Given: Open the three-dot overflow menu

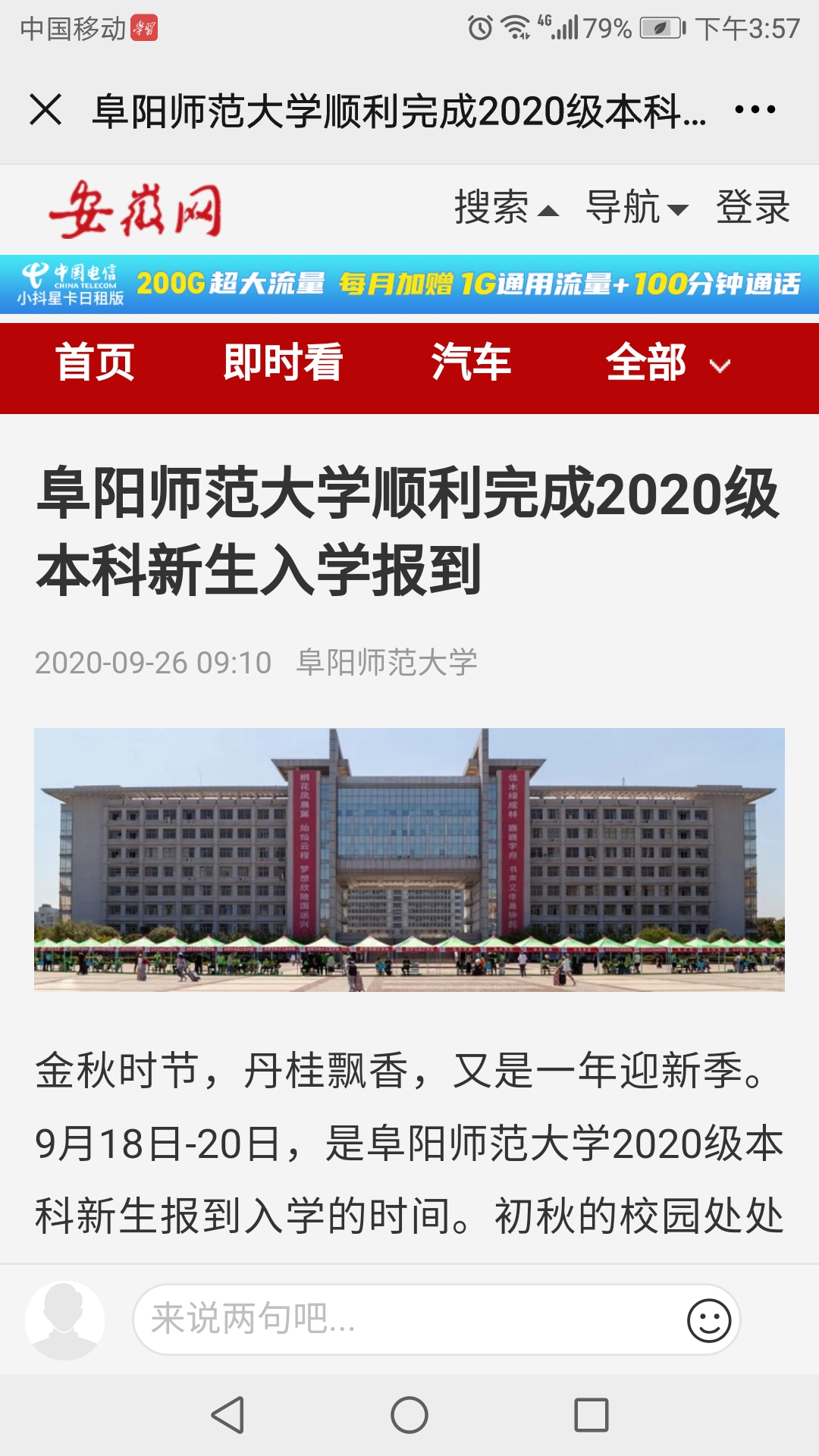Looking at the screenshot, I should pos(755,110).
